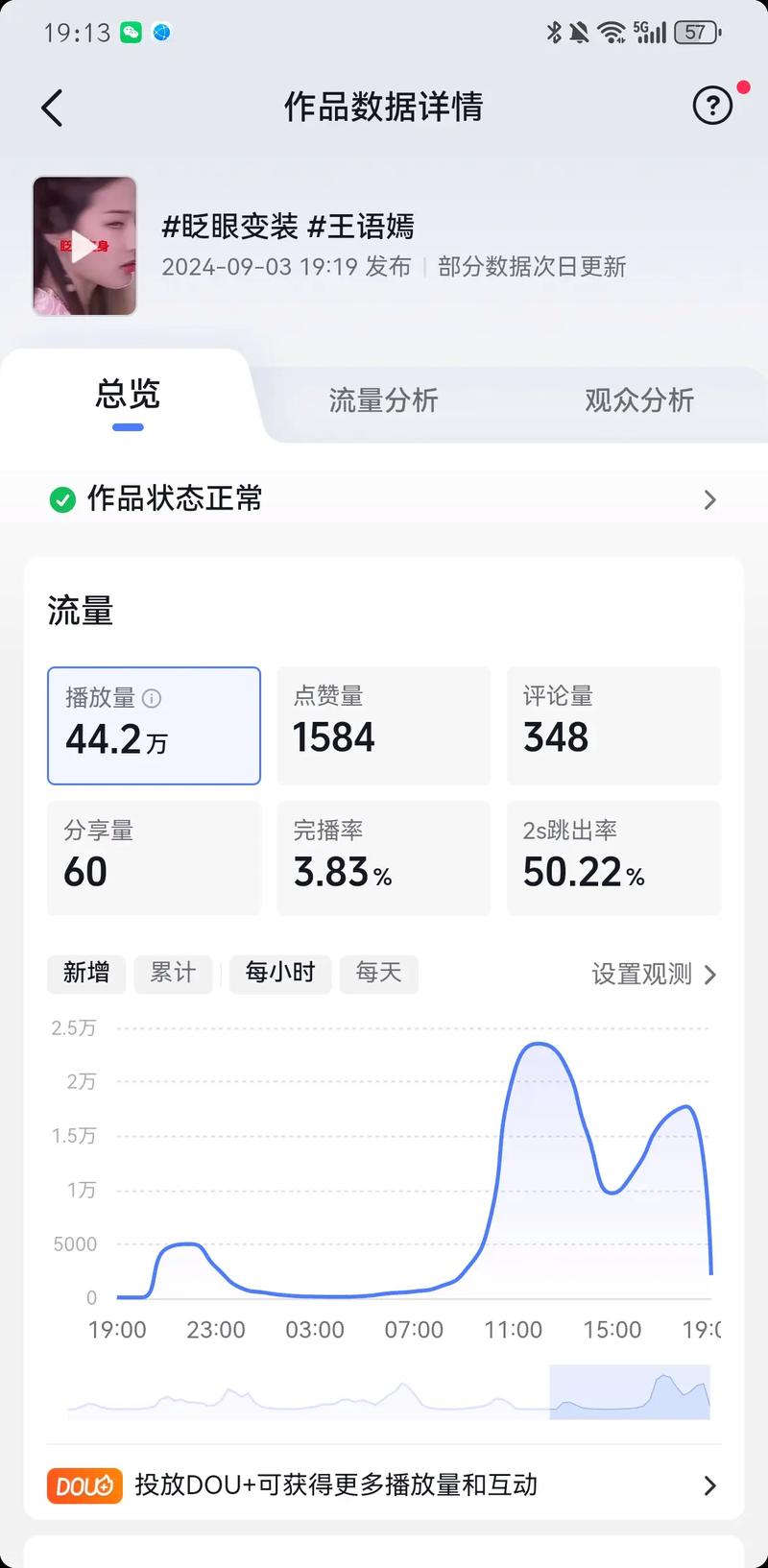Play the video thumbnail preview
The image size is (768, 1568).
click(84, 245)
